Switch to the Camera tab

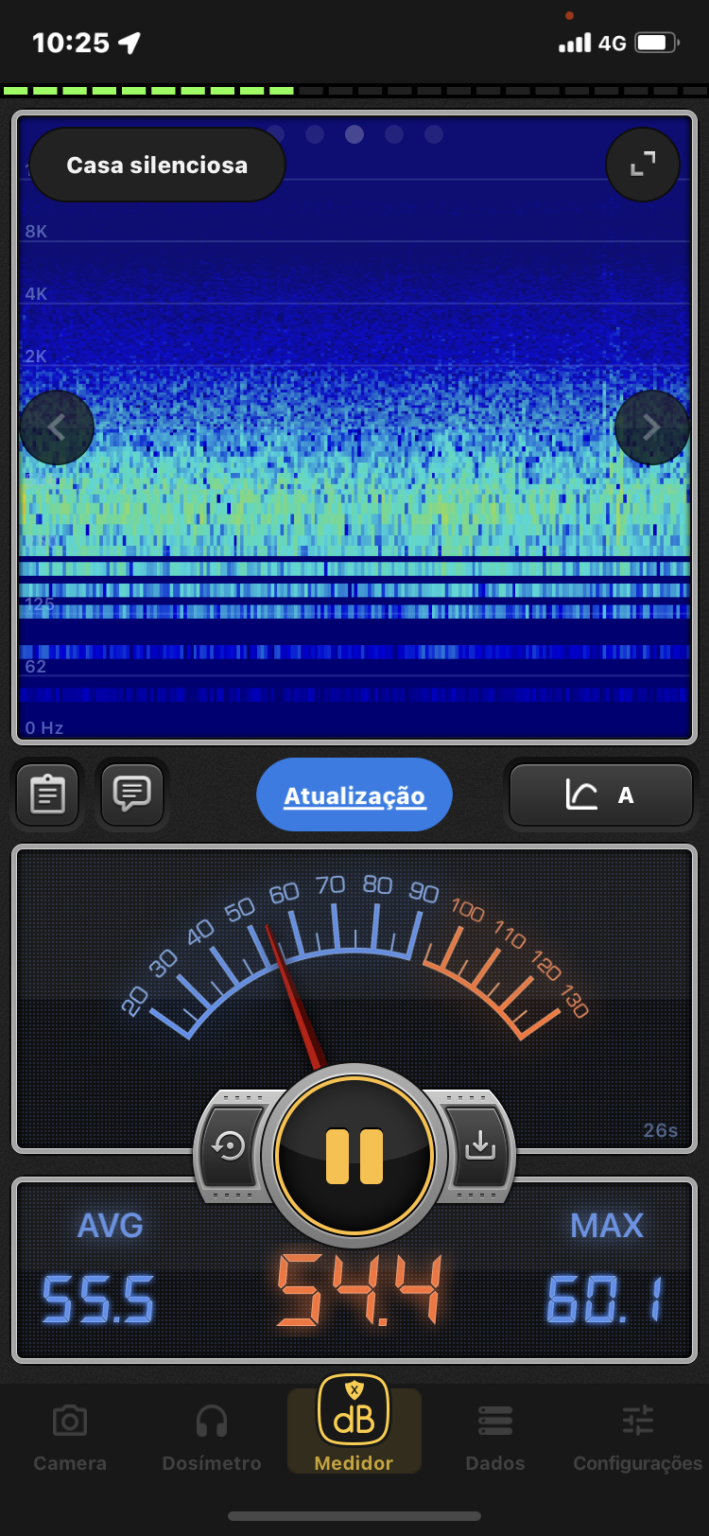(69, 1438)
